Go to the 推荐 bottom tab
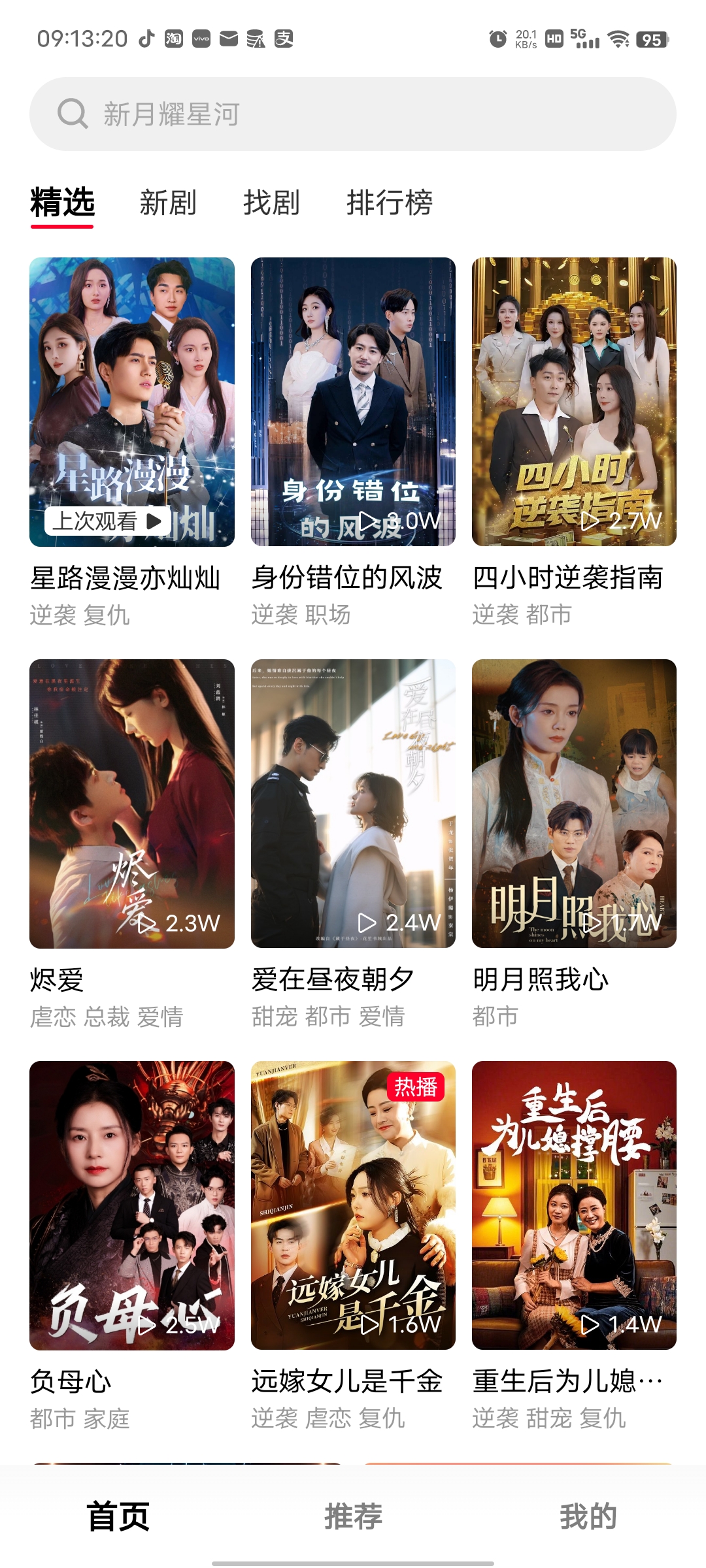 click(353, 1516)
